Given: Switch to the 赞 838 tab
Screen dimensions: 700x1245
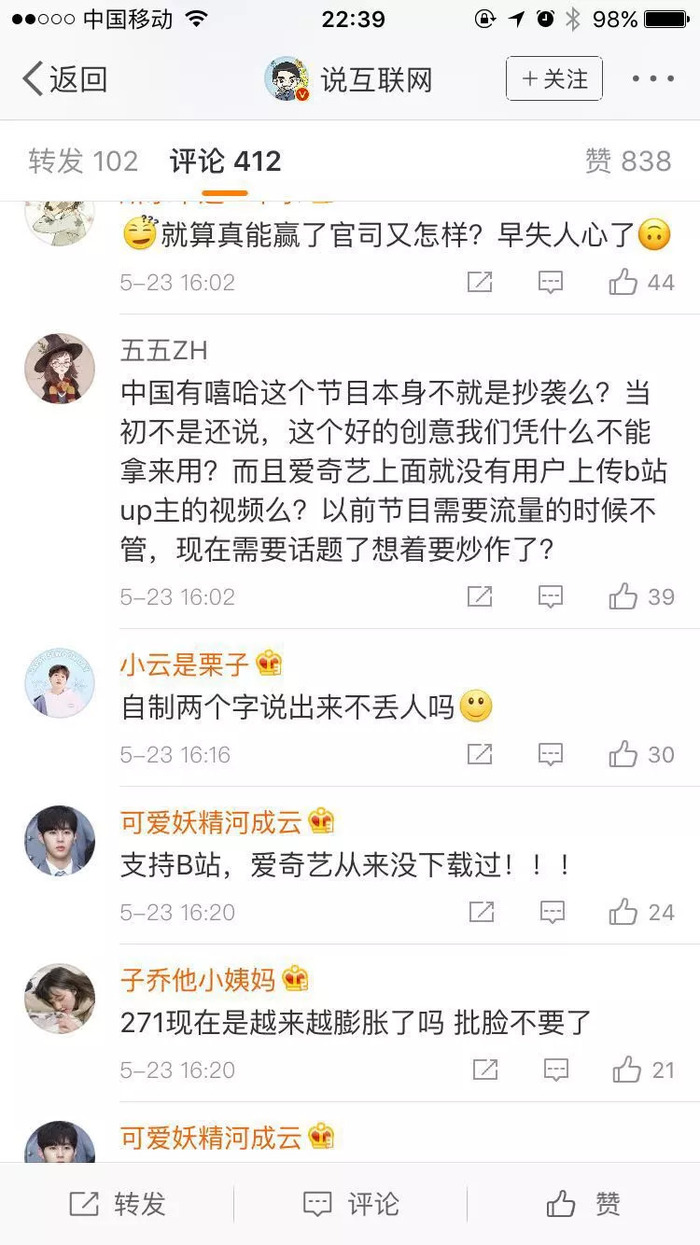Looking at the screenshot, I should tap(628, 161).
